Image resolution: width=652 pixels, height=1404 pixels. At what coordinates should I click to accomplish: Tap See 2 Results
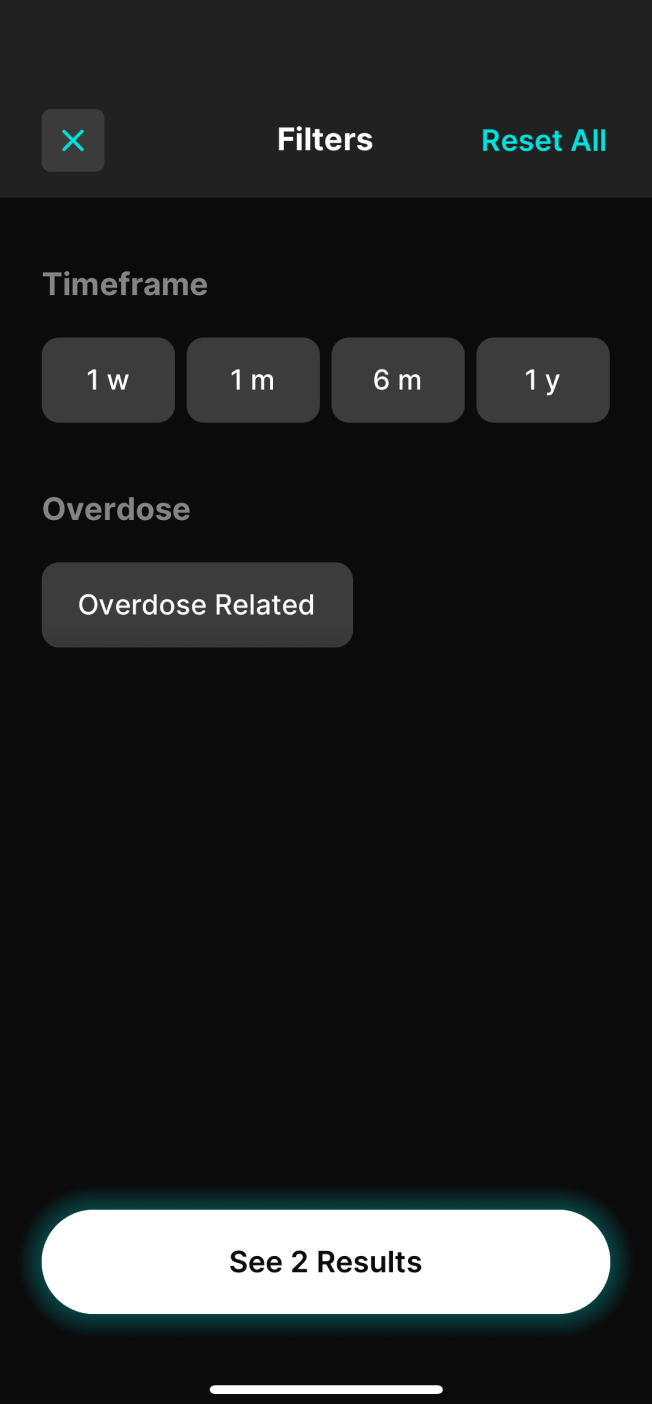[326, 1262]
